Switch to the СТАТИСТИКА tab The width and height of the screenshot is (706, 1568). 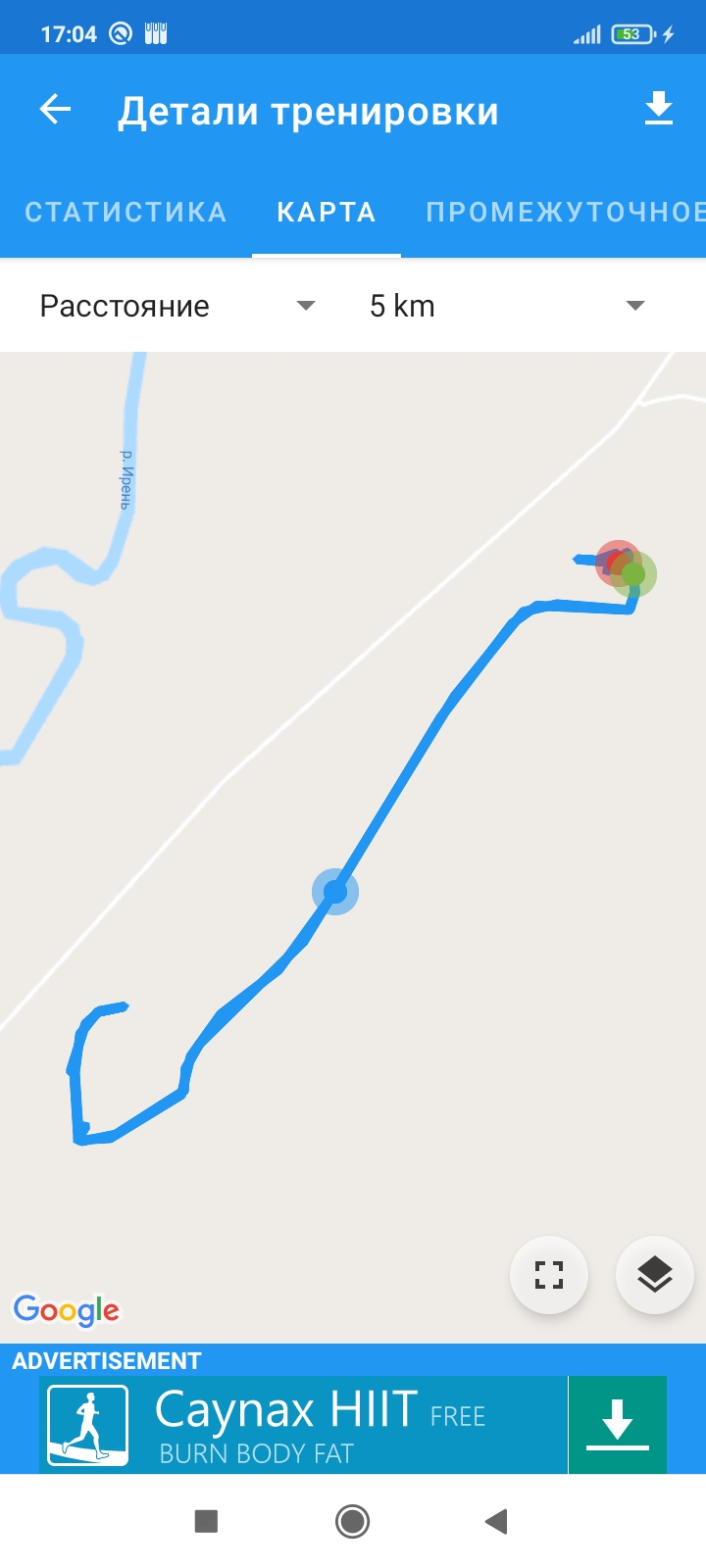tap(126, 213)
